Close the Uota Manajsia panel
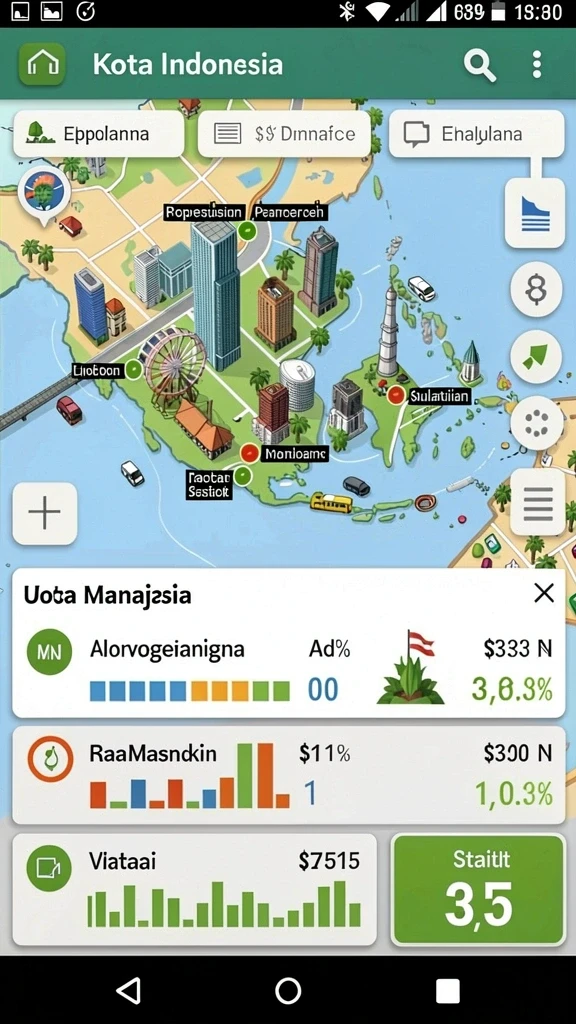576x1024 pixels. [x=543, y=593]
